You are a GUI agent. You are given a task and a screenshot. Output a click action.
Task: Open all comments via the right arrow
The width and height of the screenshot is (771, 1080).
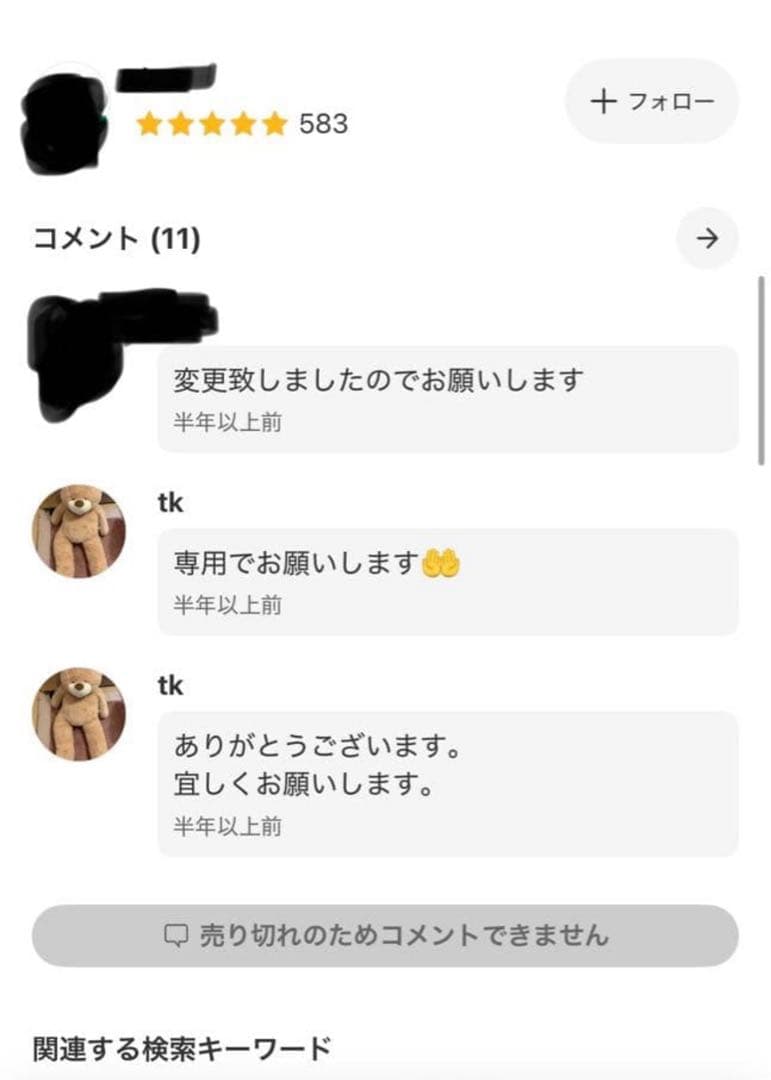(x=709, y=238)
